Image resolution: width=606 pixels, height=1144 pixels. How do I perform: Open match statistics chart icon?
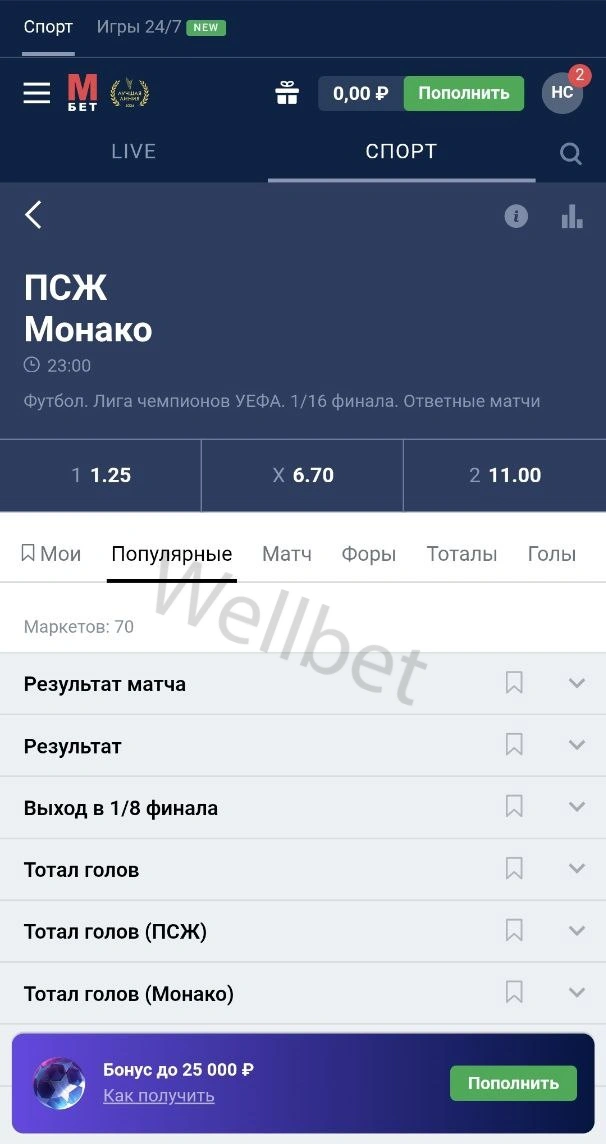click(x=572, y=215)
